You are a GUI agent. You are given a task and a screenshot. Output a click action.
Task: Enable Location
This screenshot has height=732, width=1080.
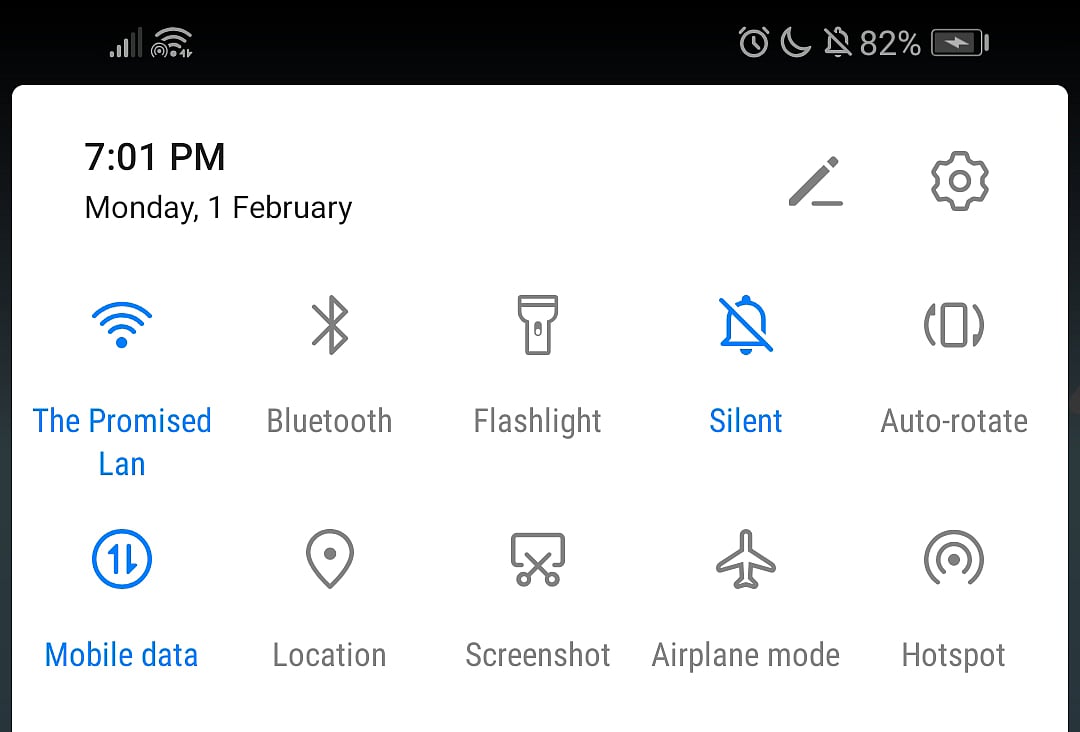(330, 559)
